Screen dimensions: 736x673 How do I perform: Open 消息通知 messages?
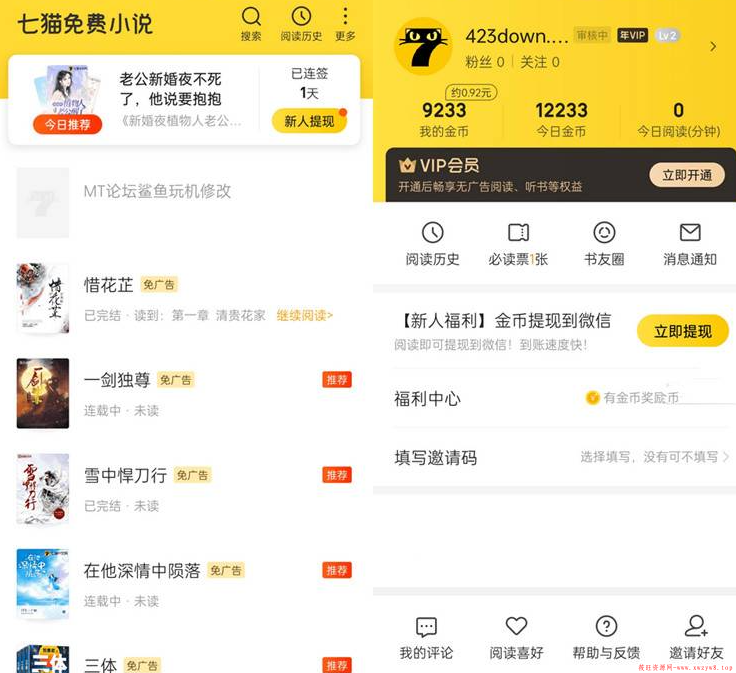click(x=690, y=244)
